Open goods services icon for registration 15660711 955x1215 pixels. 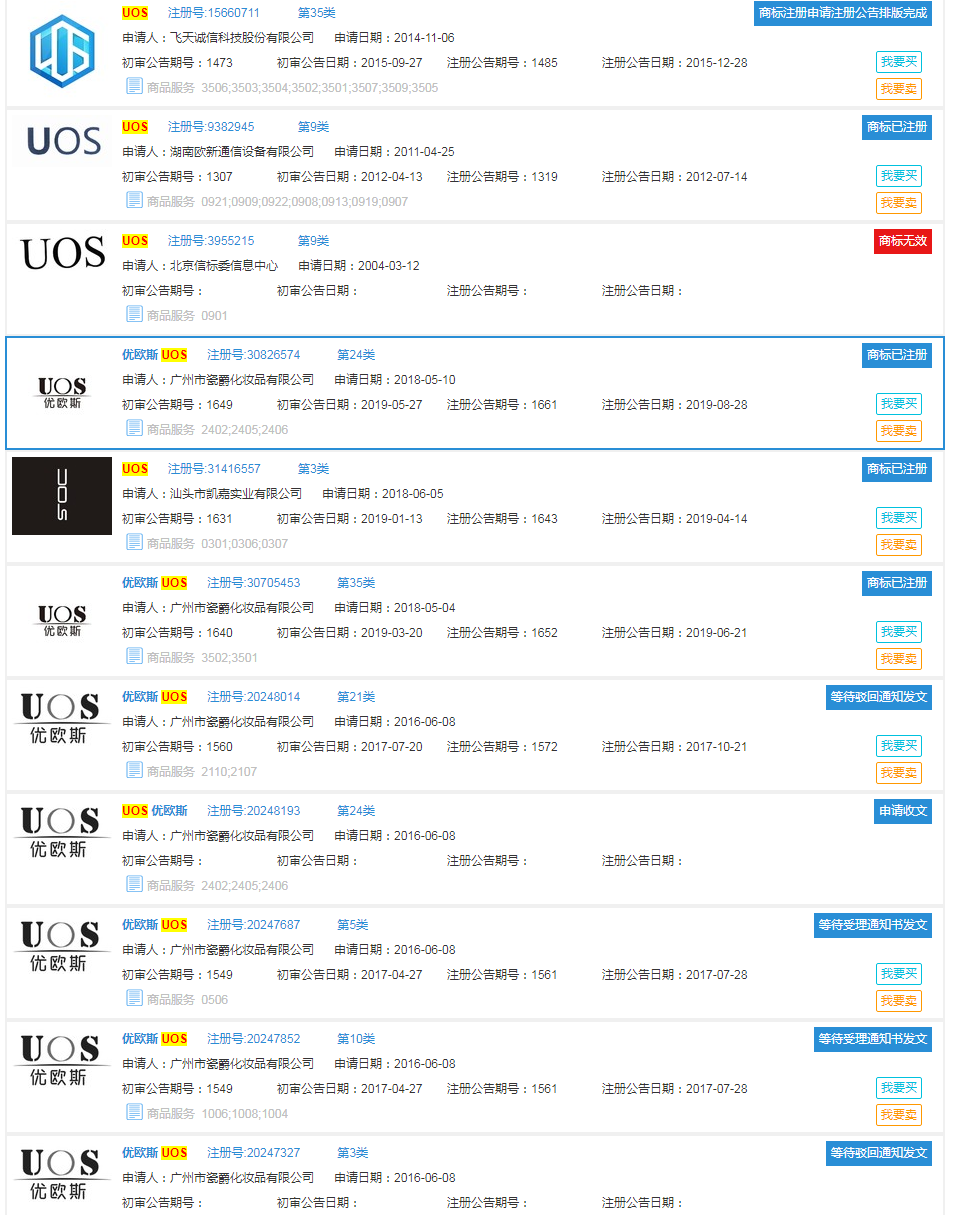[134, 87]
